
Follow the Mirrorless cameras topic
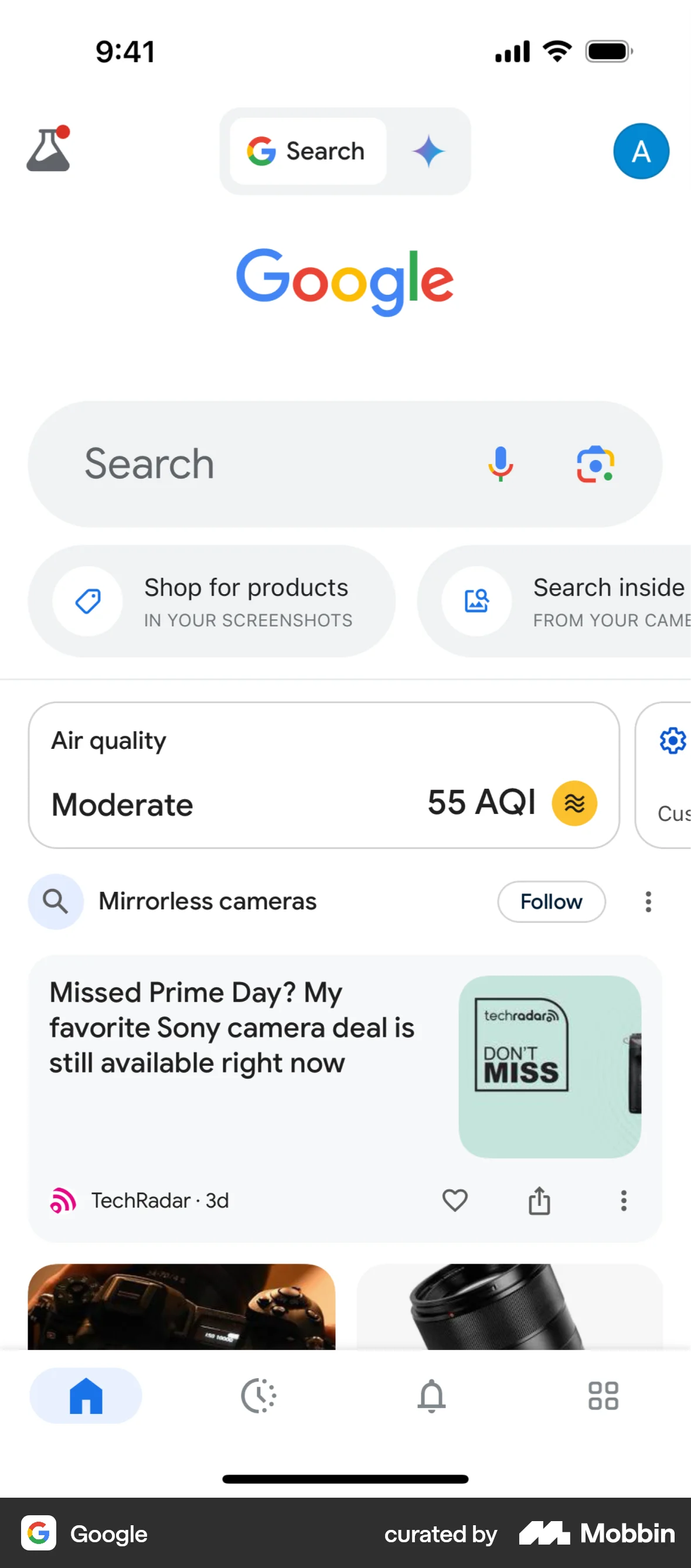[x=550, y=901]
